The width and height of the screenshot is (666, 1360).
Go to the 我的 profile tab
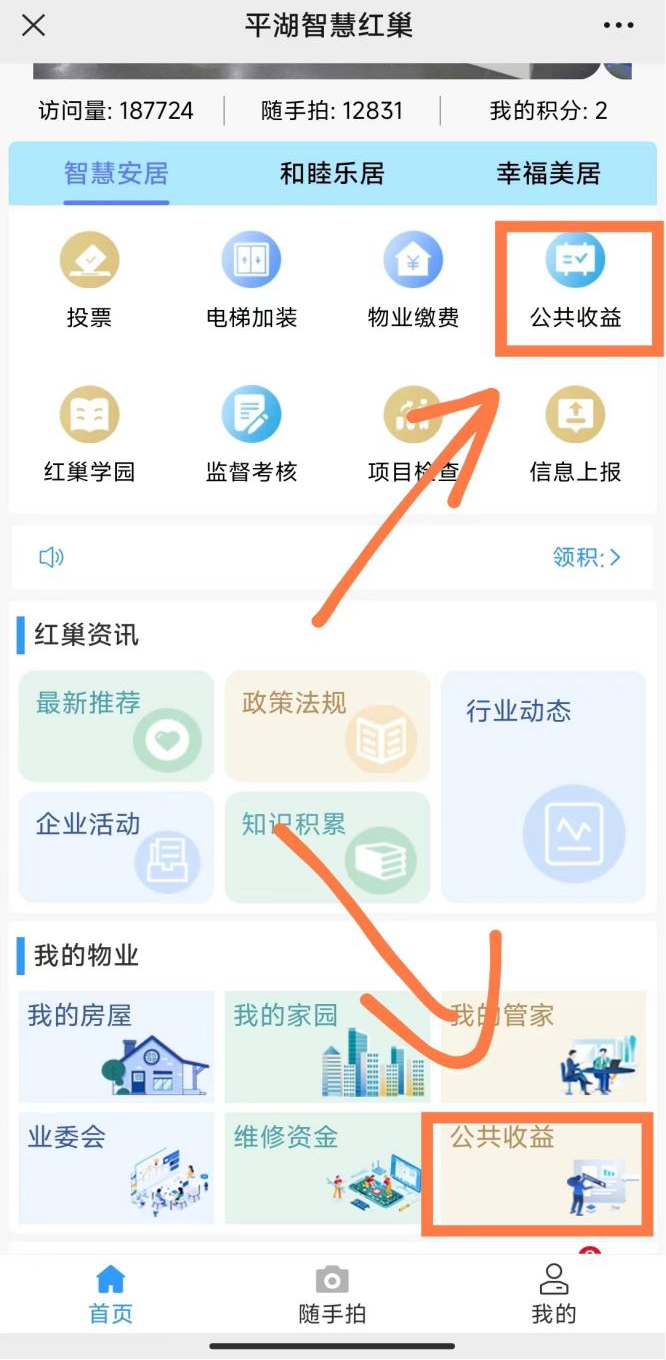pyautogui.click(x=553, y=1295)
